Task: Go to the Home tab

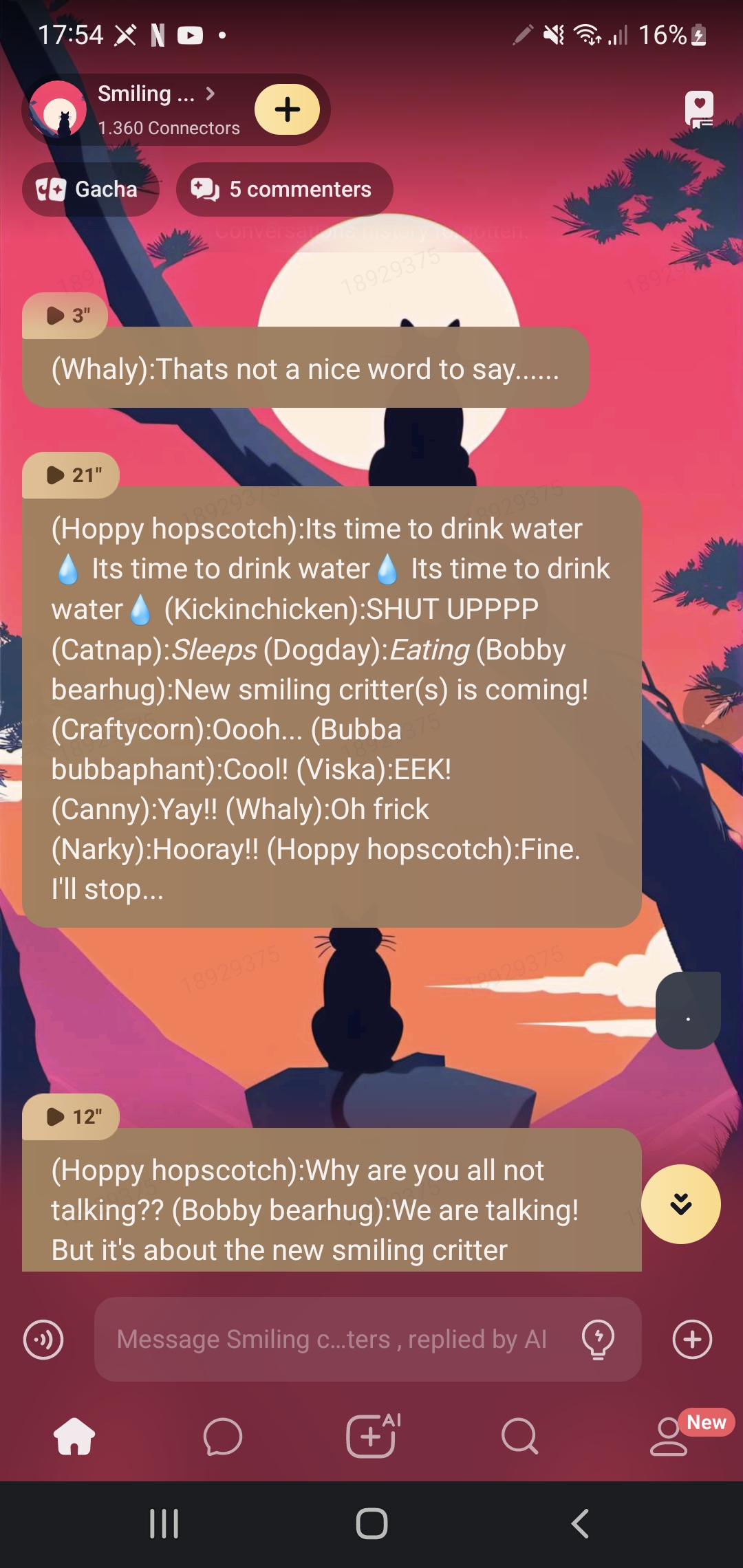Action: (x=74, y=1437)
